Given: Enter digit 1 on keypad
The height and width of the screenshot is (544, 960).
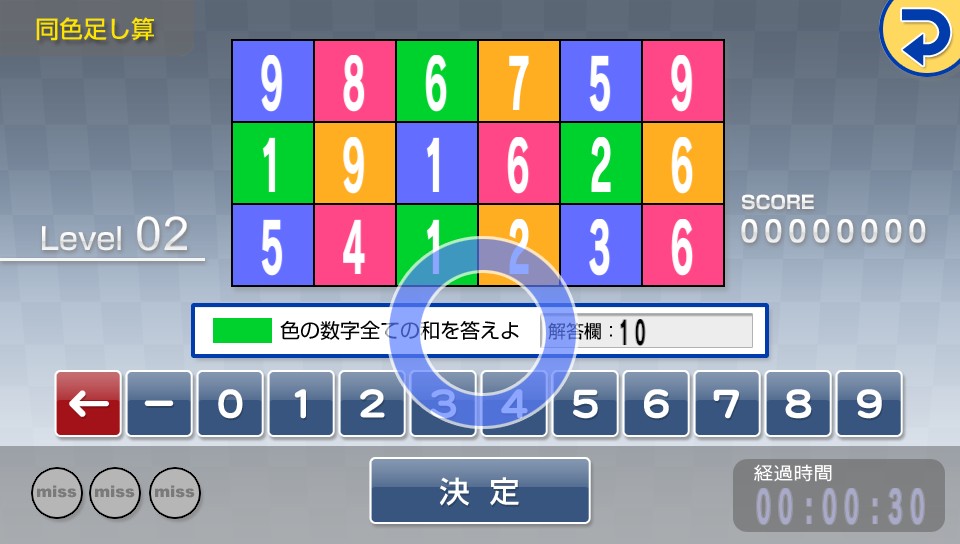Looking at the screenshot, I should [x=301, y=404].
